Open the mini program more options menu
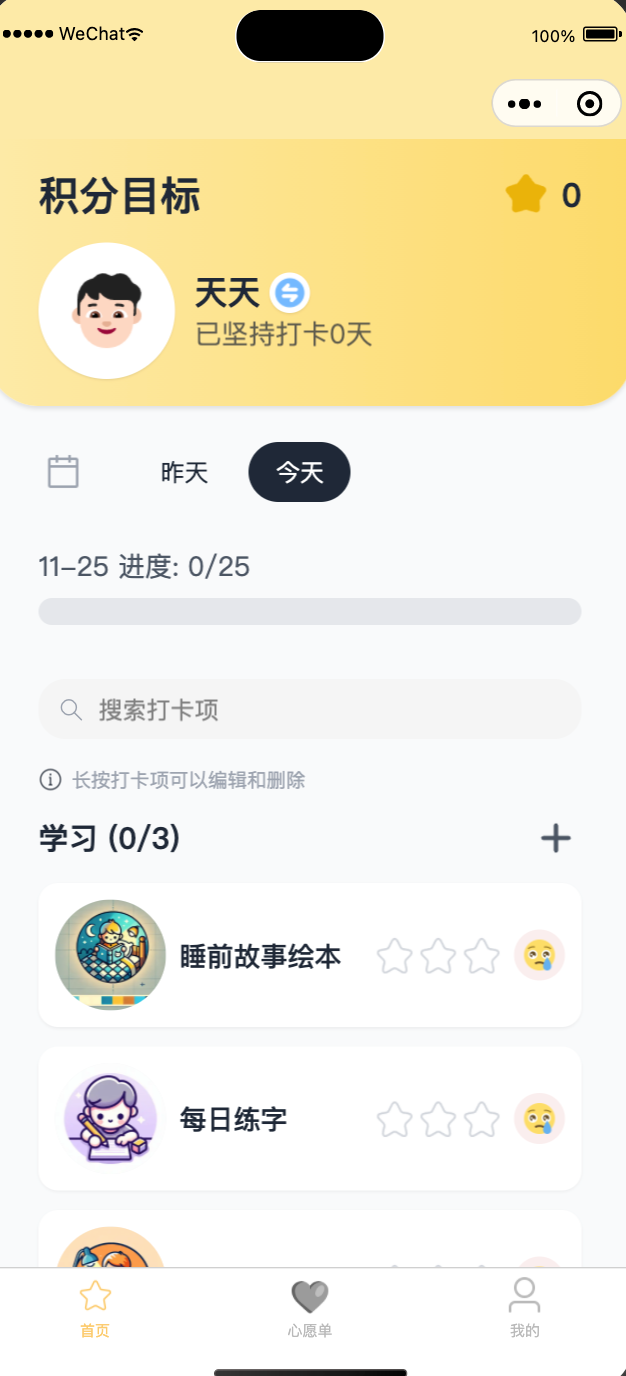 [x=524, y=104]
